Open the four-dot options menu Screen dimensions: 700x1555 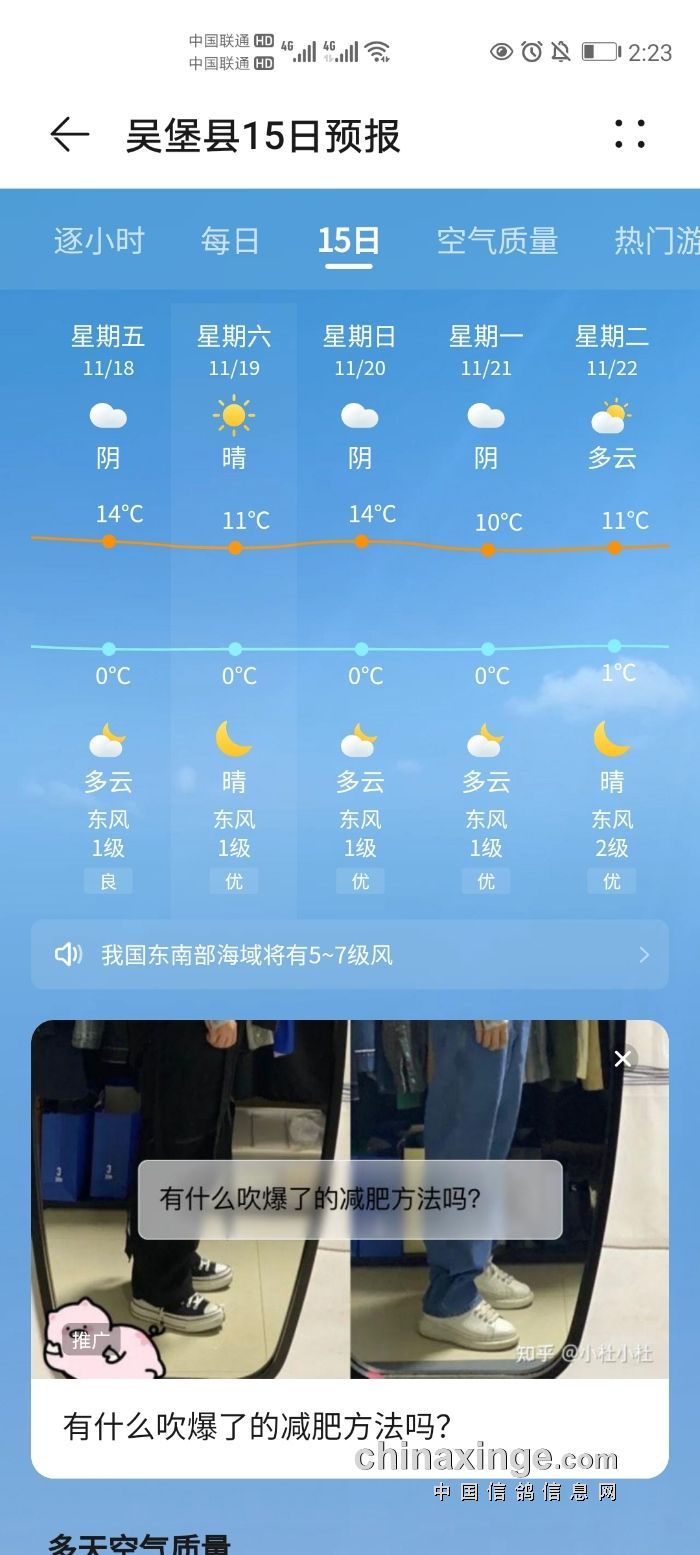click(630, 135)
